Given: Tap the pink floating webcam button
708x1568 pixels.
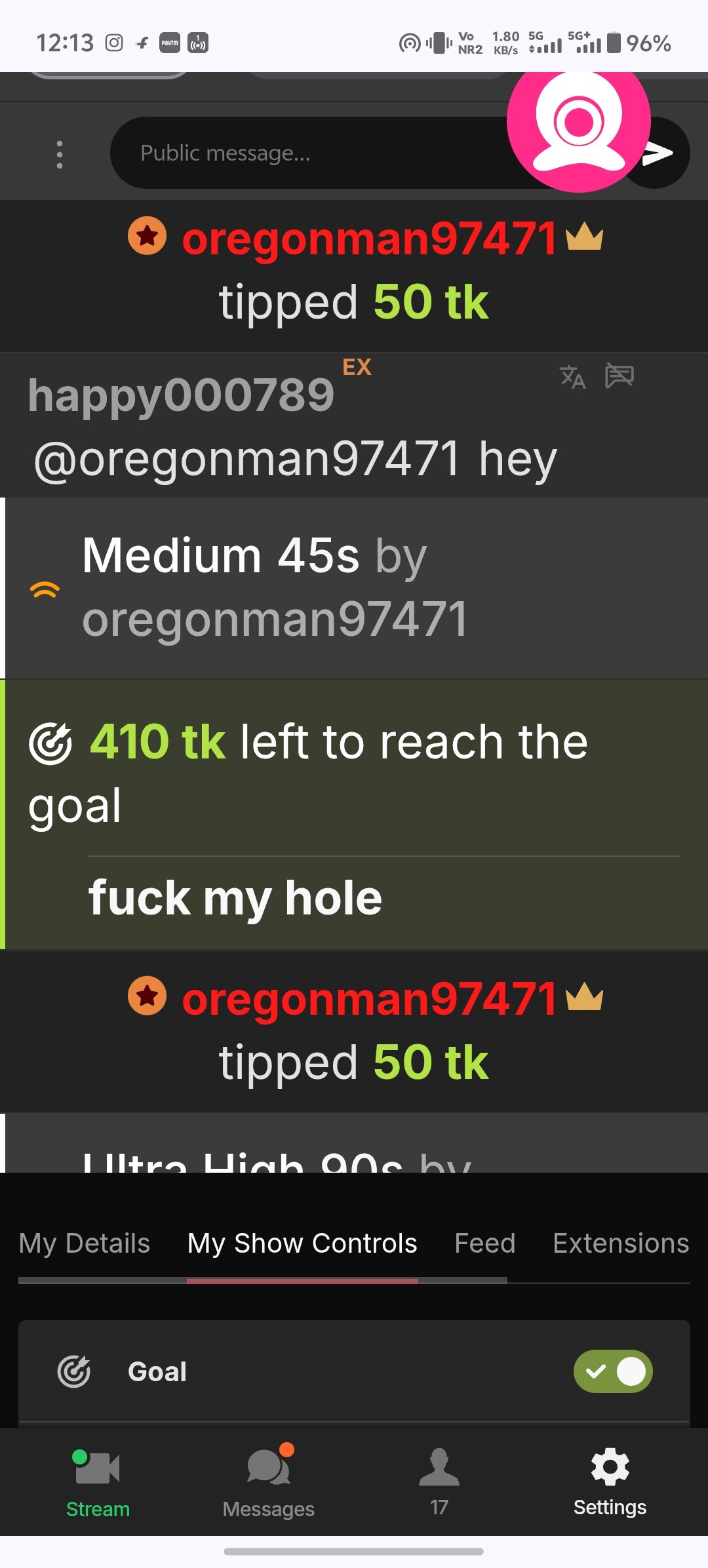Looking at the screenshot, I should tap(578, 122).
